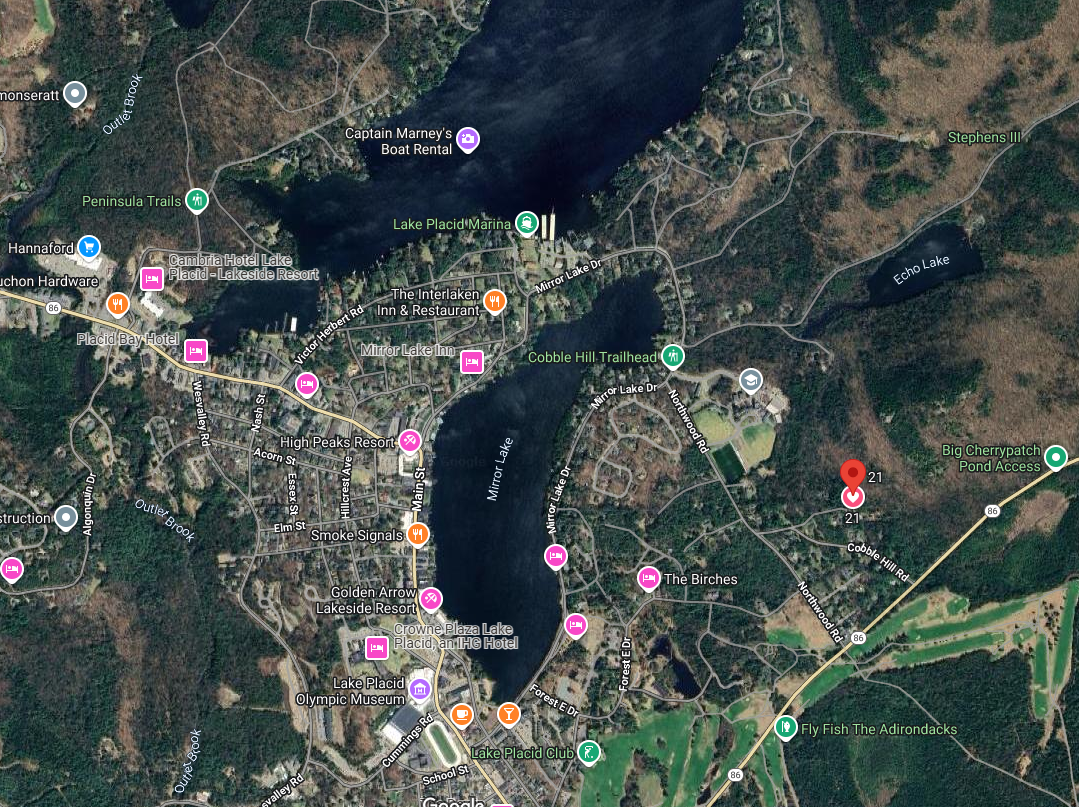Tap the Placid Bay Hotel marker
The width and height of the screenshot is (1079, 807).
tap(196, 350)
